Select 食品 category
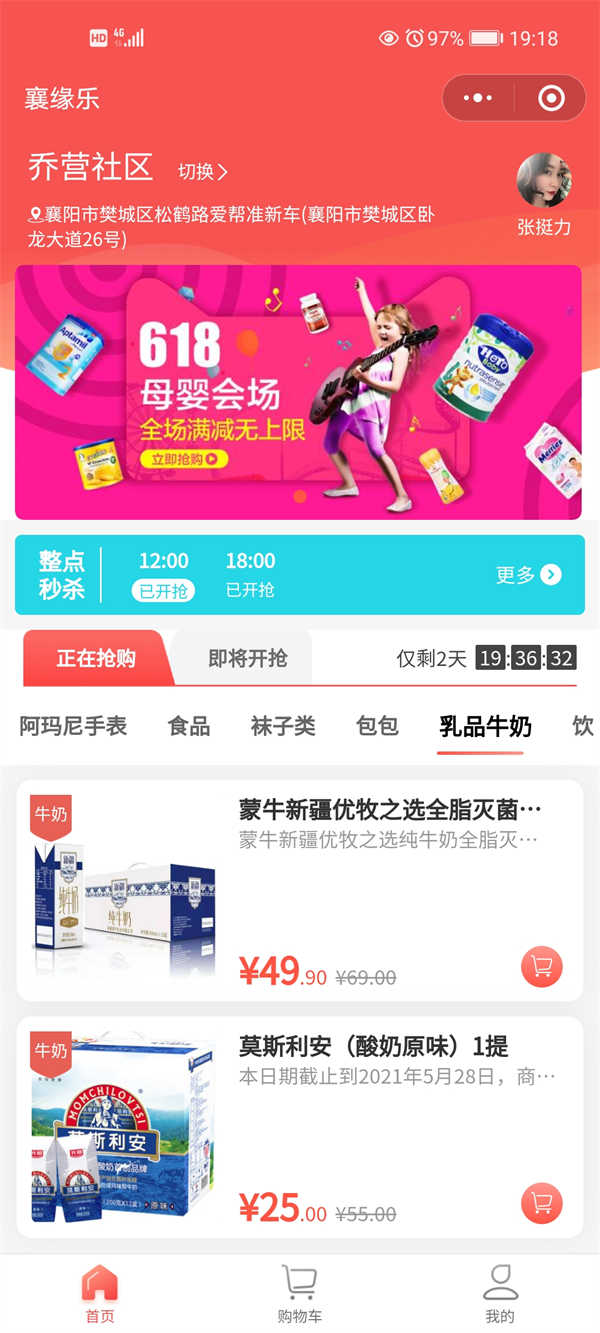Image resolution: width=600 pixels, height=1333 pixels. (189, 726)
